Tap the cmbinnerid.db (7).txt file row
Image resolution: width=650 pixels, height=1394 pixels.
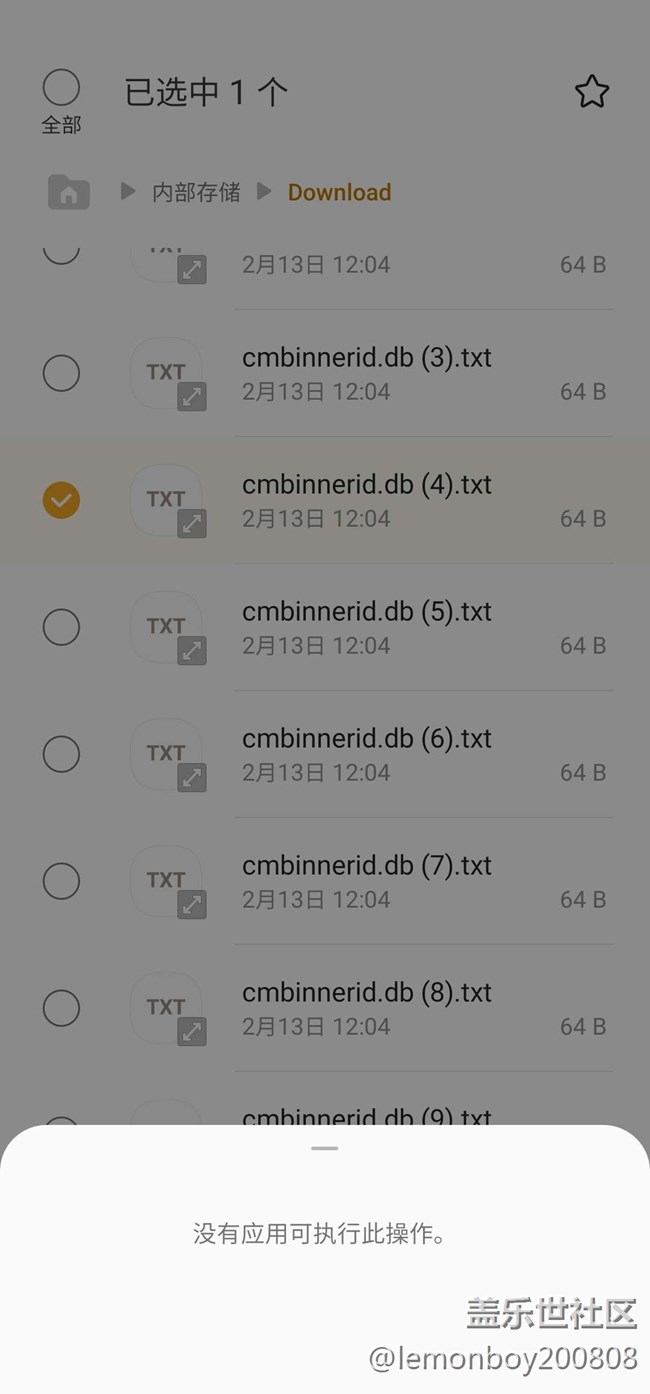pyautogui.click(x=325, y=881)
